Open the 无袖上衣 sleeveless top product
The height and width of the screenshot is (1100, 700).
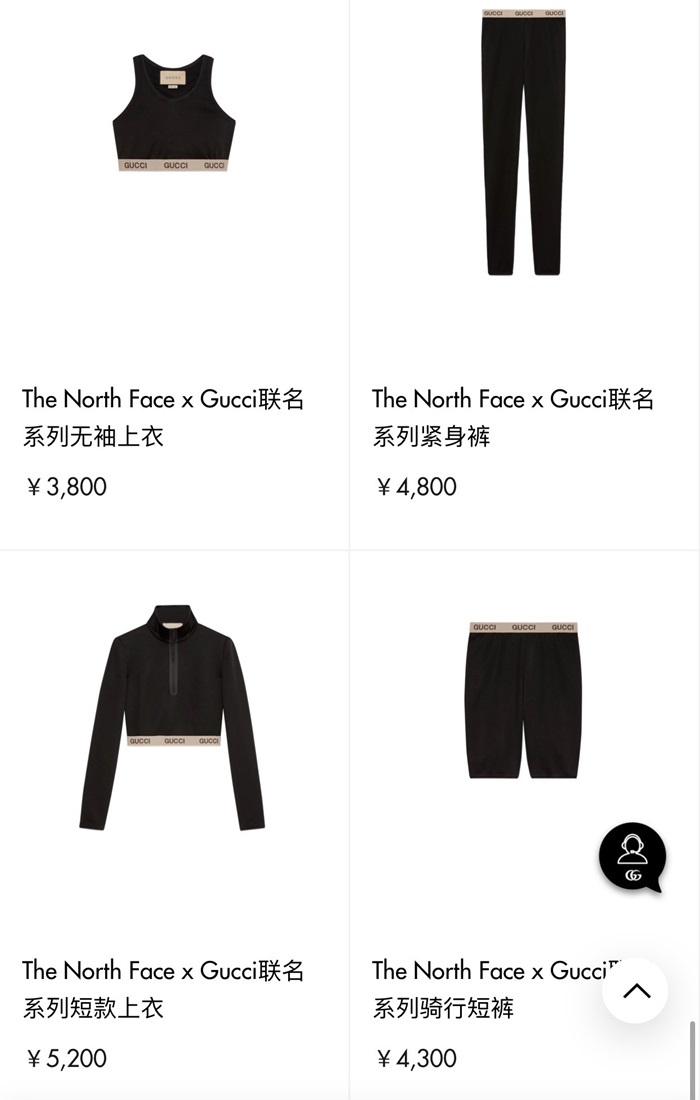174,115
